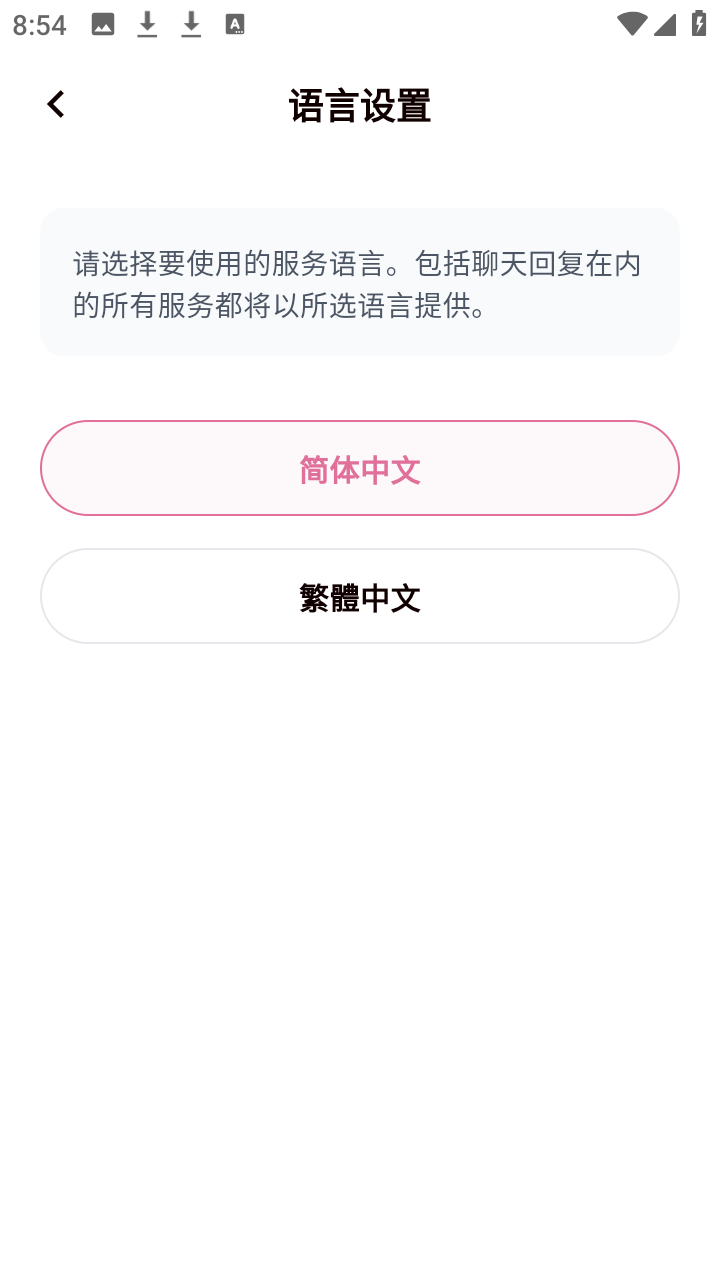Screen dimensions: 720x1280
Task: Confirm Simplified Chinese stays selected
Action: tap(360, 468)
